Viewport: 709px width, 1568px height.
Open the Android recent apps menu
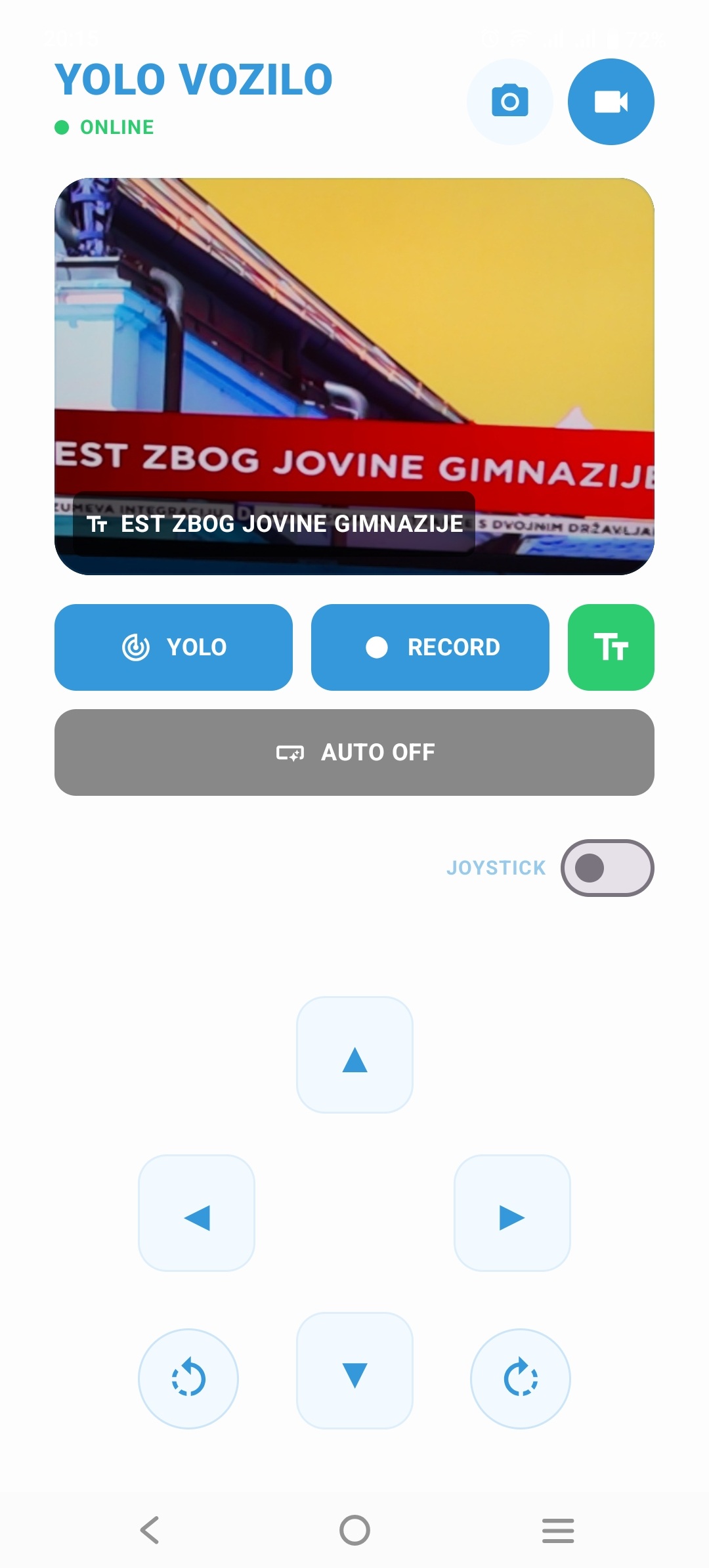point(557,1531)
